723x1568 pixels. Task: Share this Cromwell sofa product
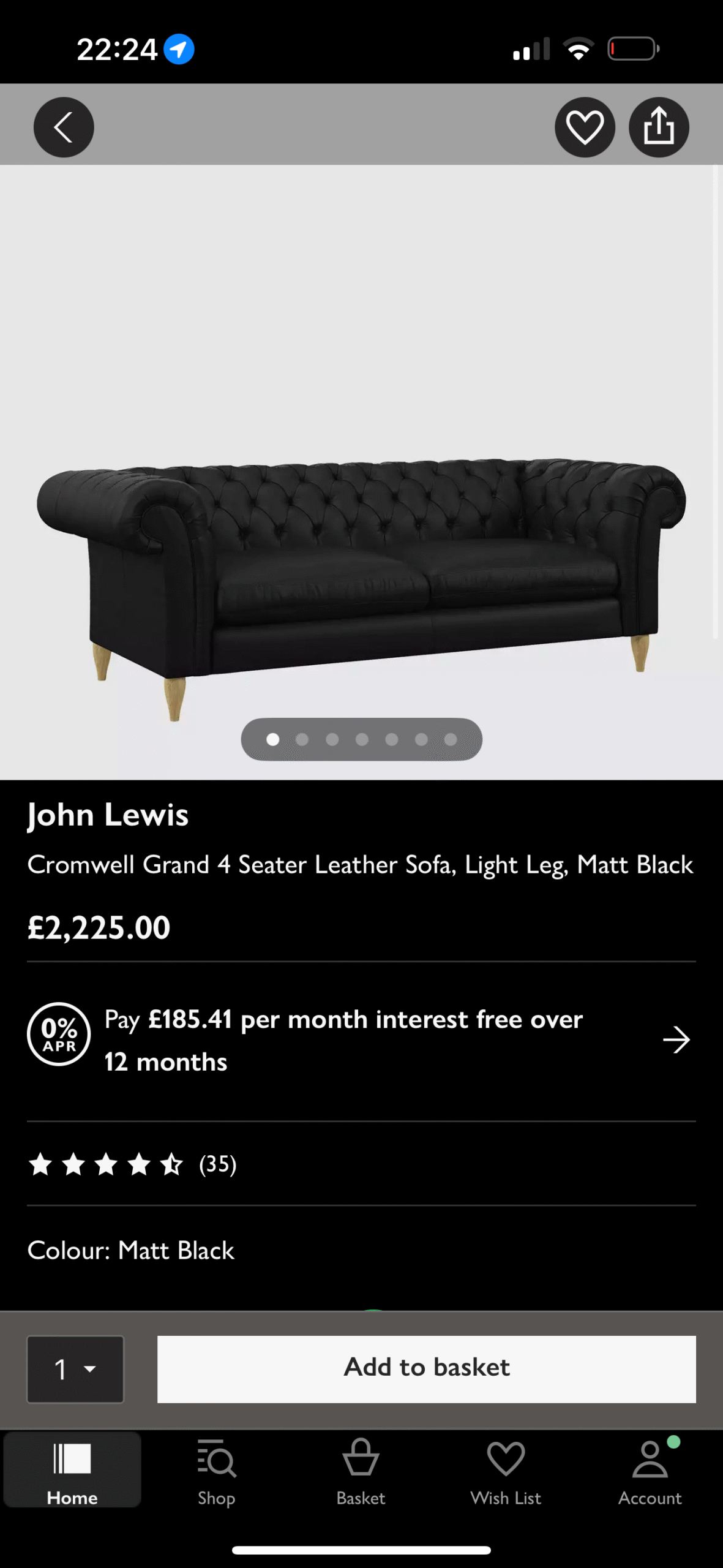point(659,127)
